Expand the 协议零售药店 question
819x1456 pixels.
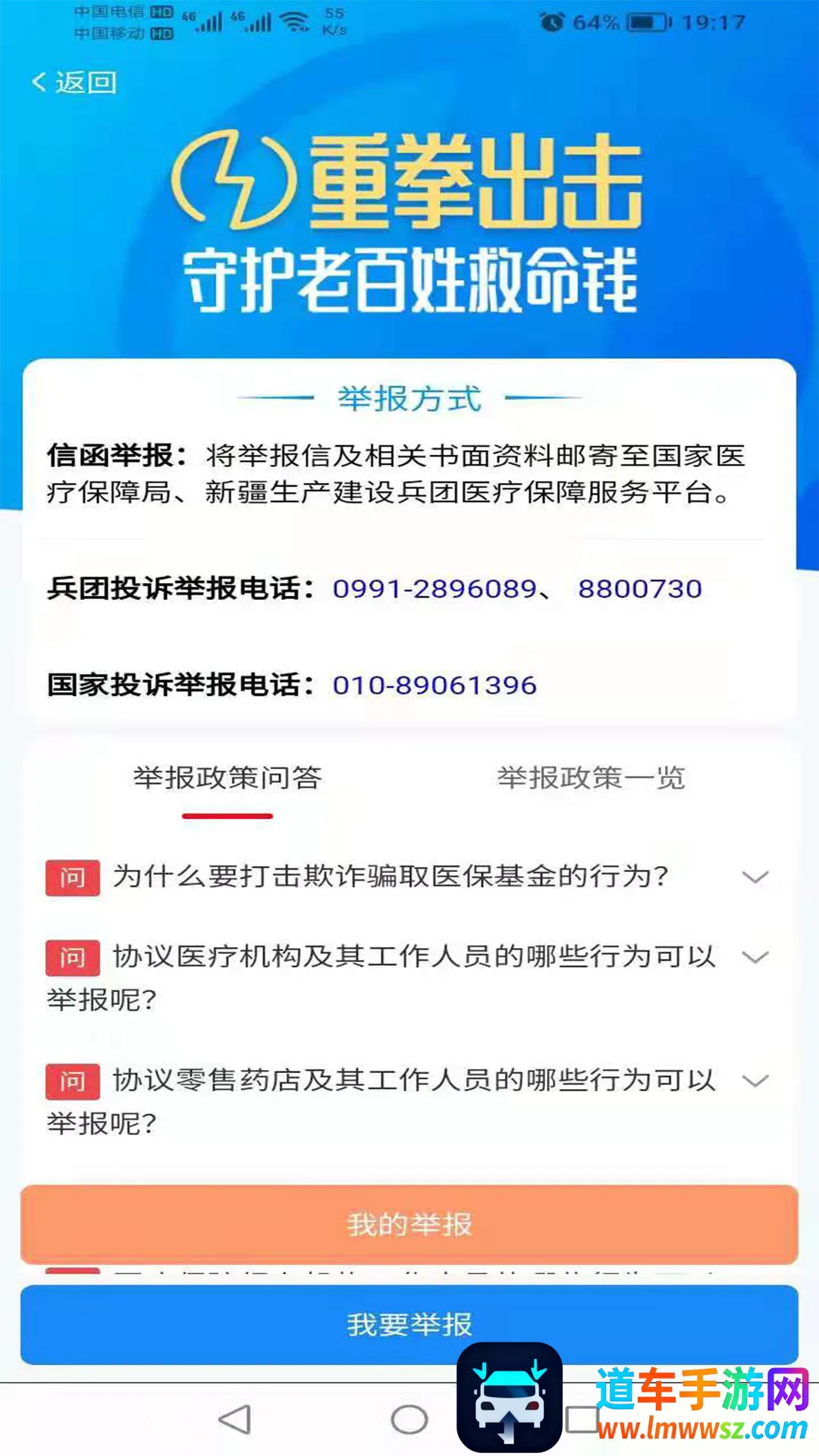[x=409, y=1081]
